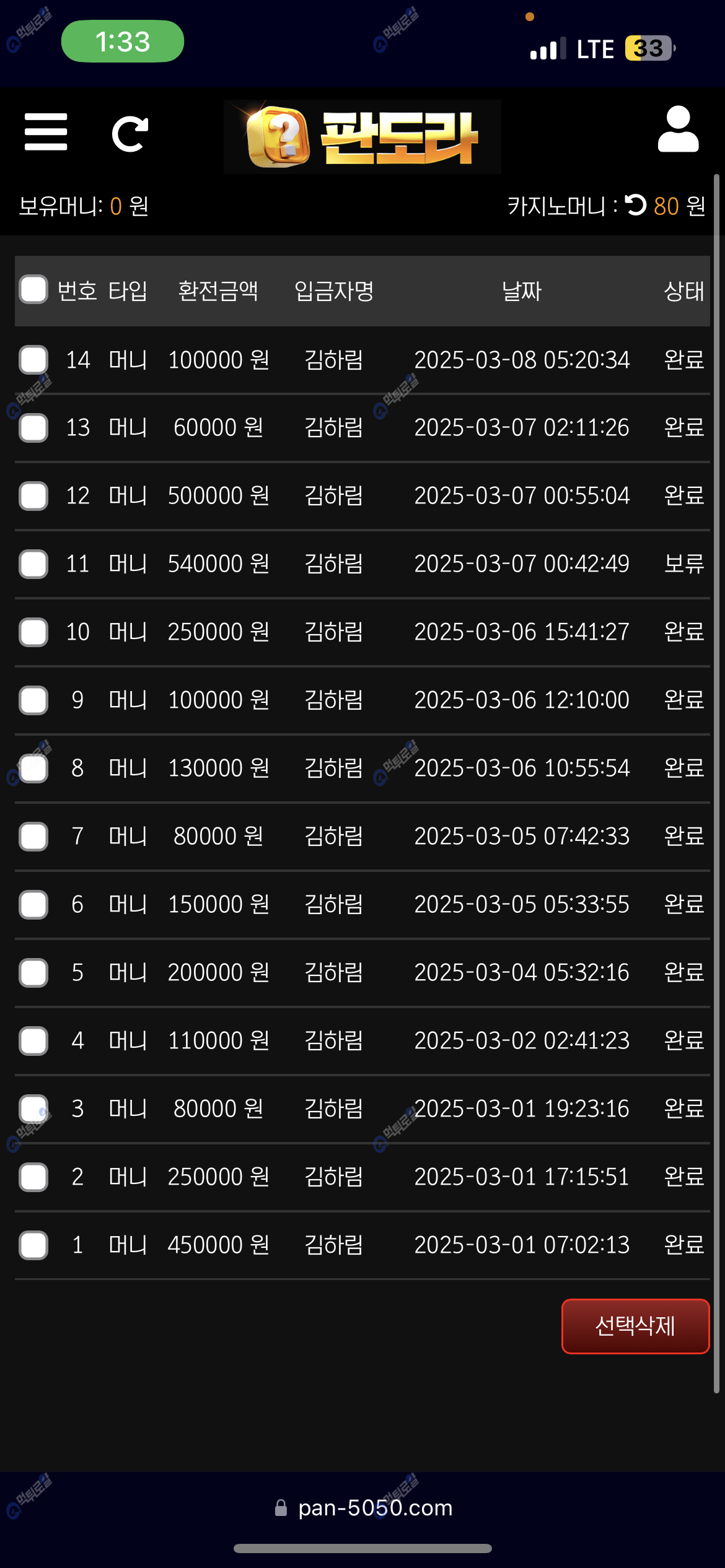
Task: Tick the checkbox for row 10
Action: (x=33, y=632)
